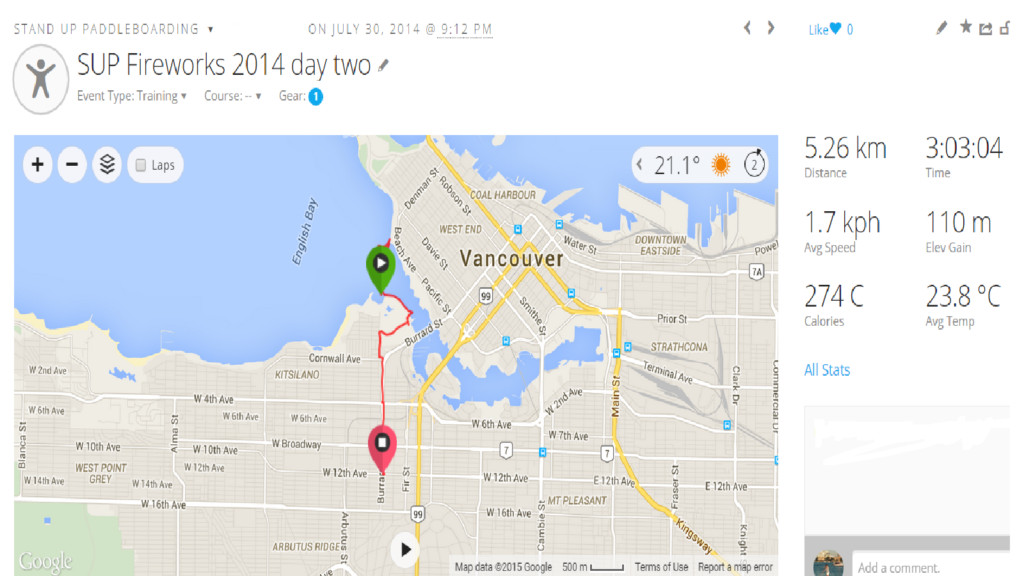Zoom in on the map
1024x576 pixels.
tap(38, 165)
